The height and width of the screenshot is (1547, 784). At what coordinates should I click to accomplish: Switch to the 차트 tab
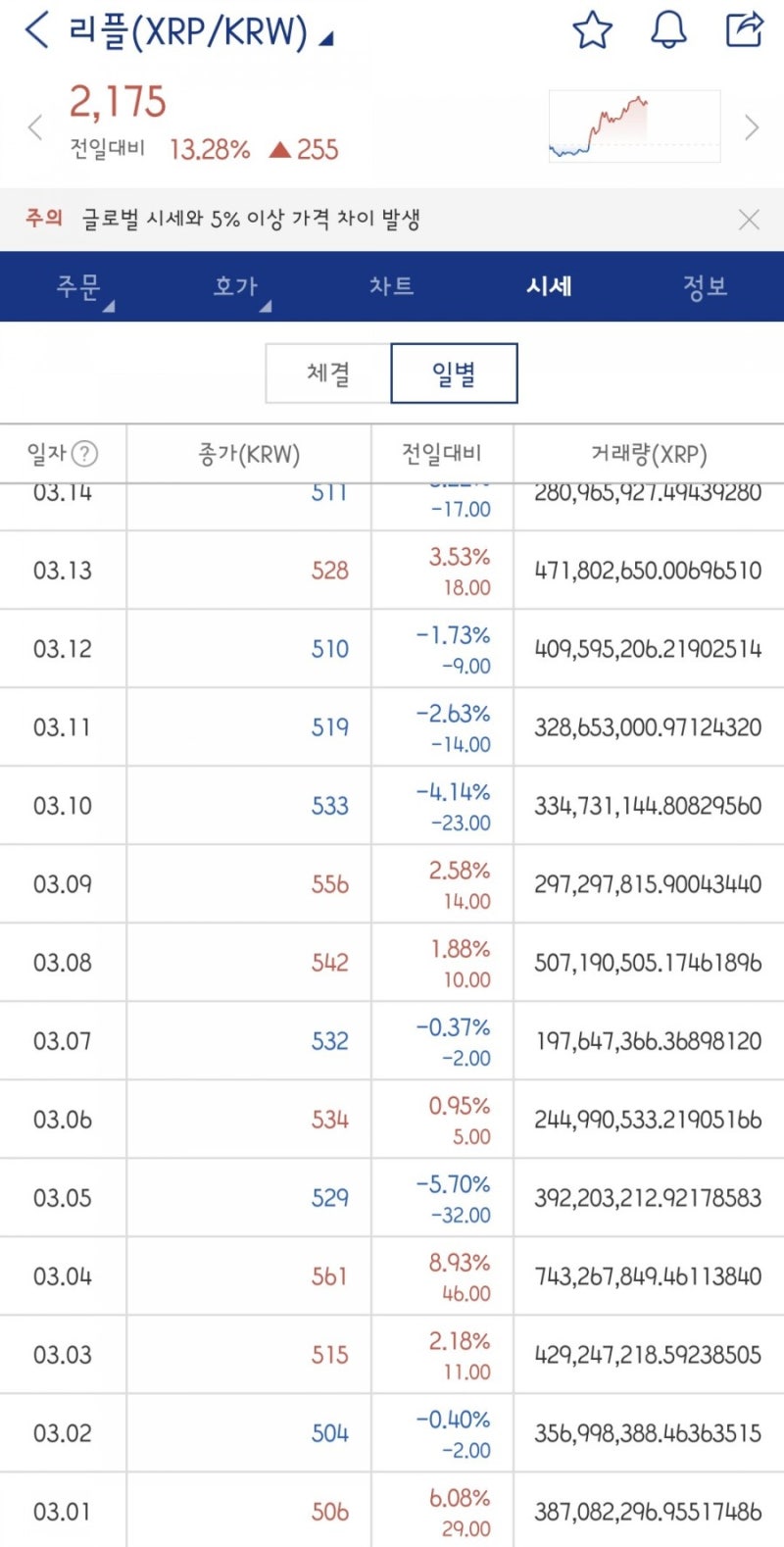(392, 286)
